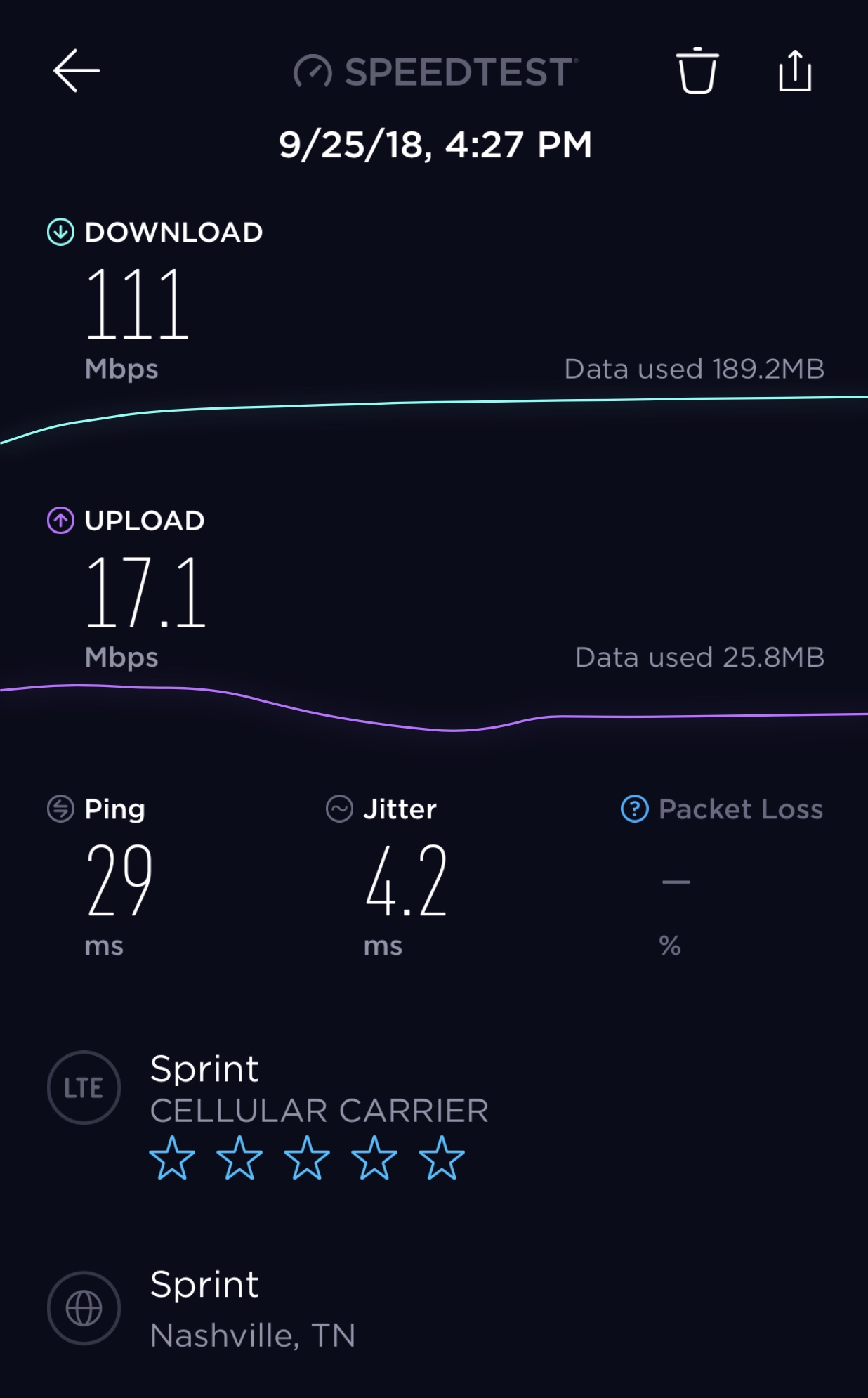Rate Sprint carrier one star
The height and width of the screenshot is (1398, 868).
172,1158
